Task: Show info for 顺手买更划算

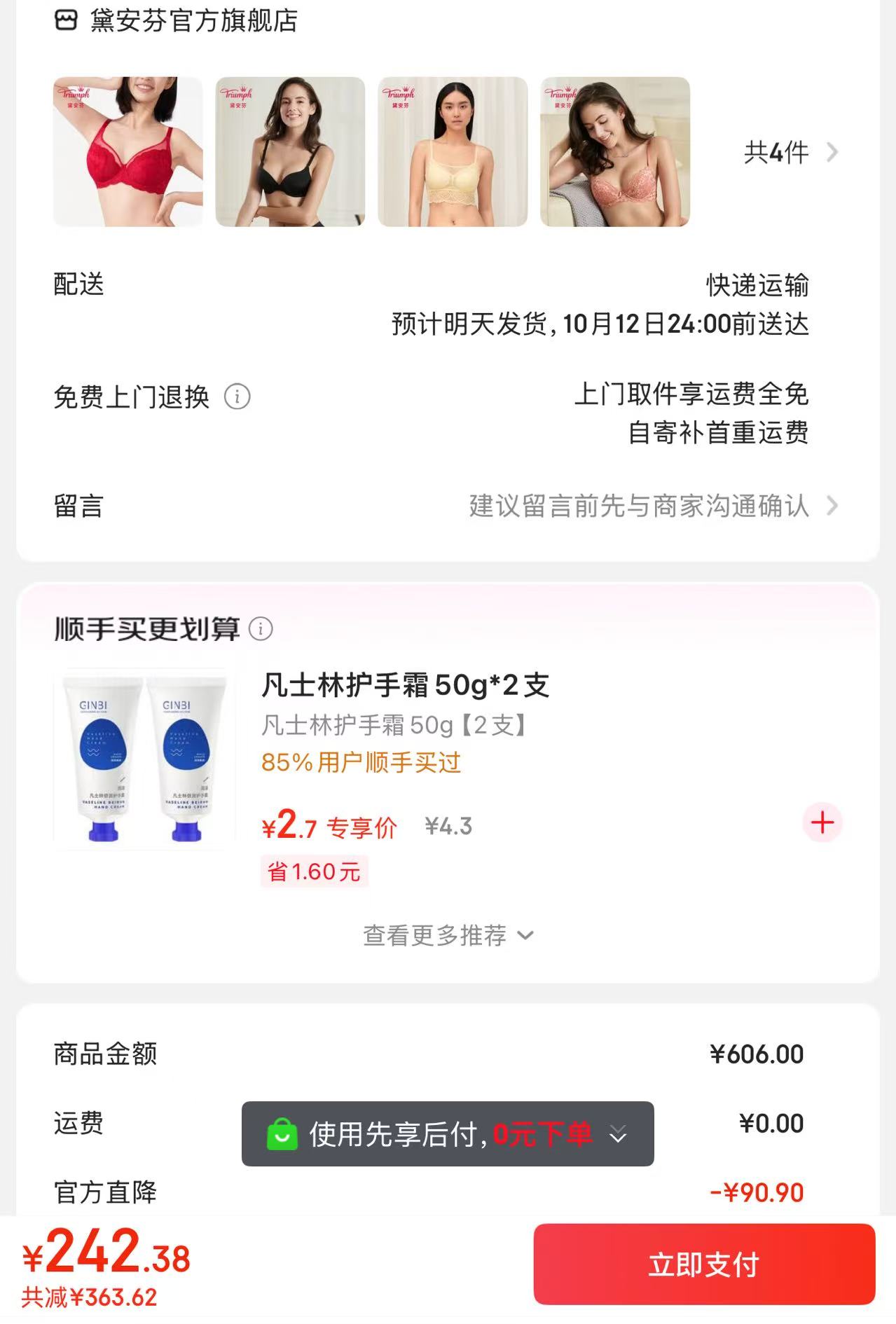Action: point(261,629)
